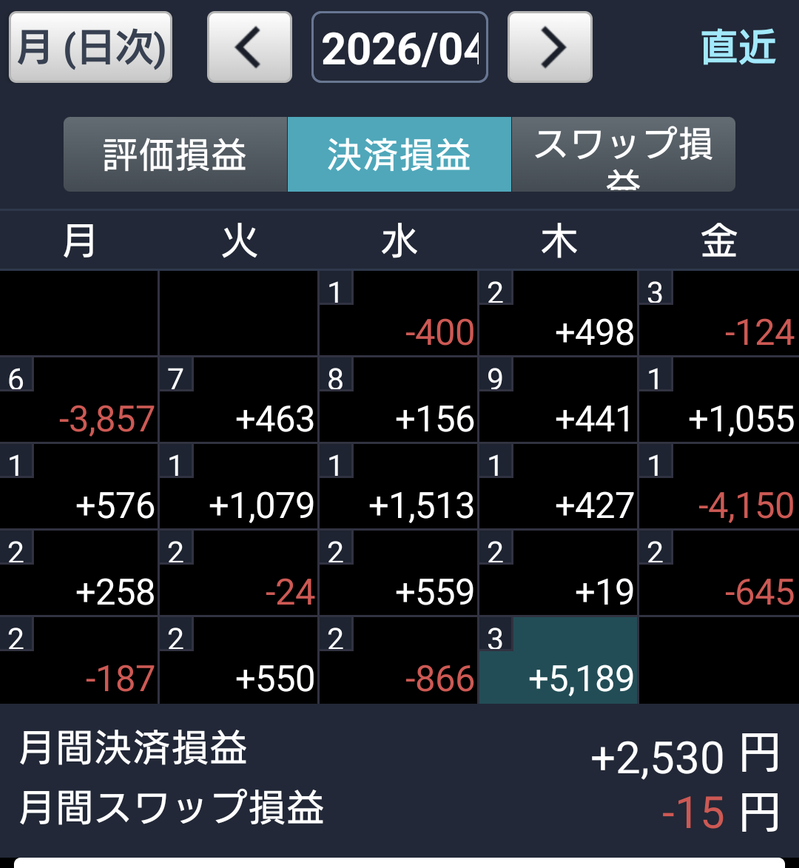Open the day cell showing +1,055
The image size is (799, 868).
(719, 400)
